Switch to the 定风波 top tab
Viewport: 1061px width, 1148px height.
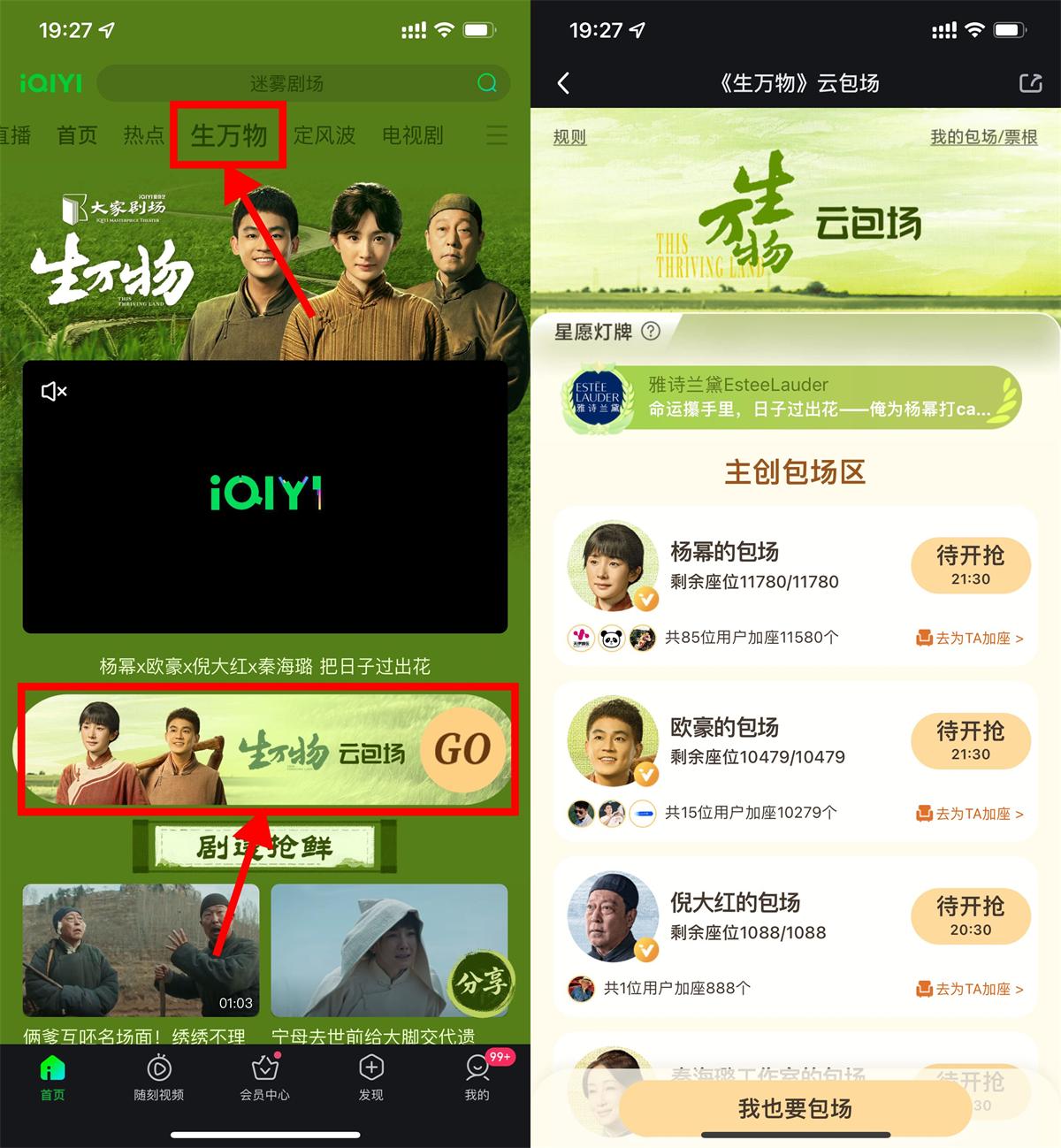point(324,135)
